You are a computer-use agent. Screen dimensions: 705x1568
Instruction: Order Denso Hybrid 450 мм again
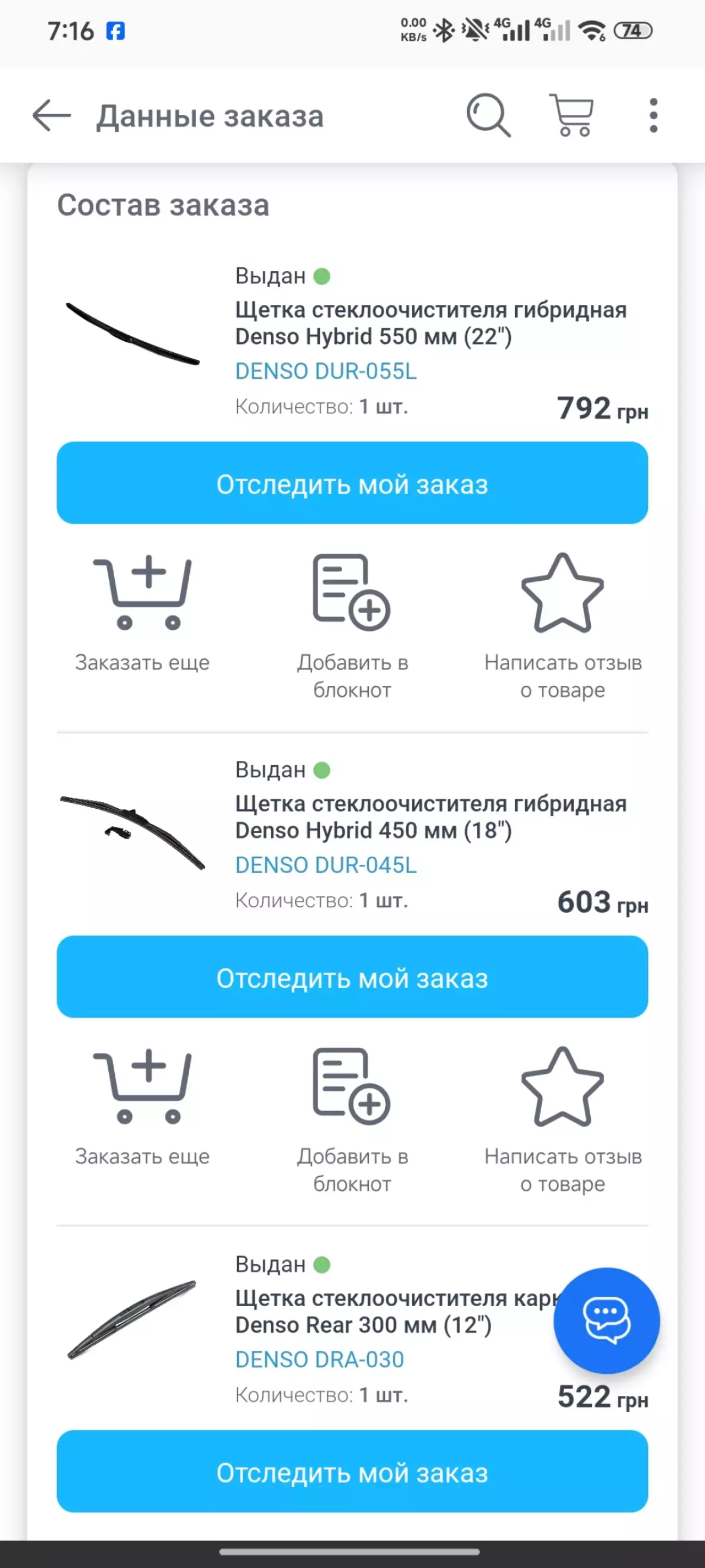point(143,1106)
